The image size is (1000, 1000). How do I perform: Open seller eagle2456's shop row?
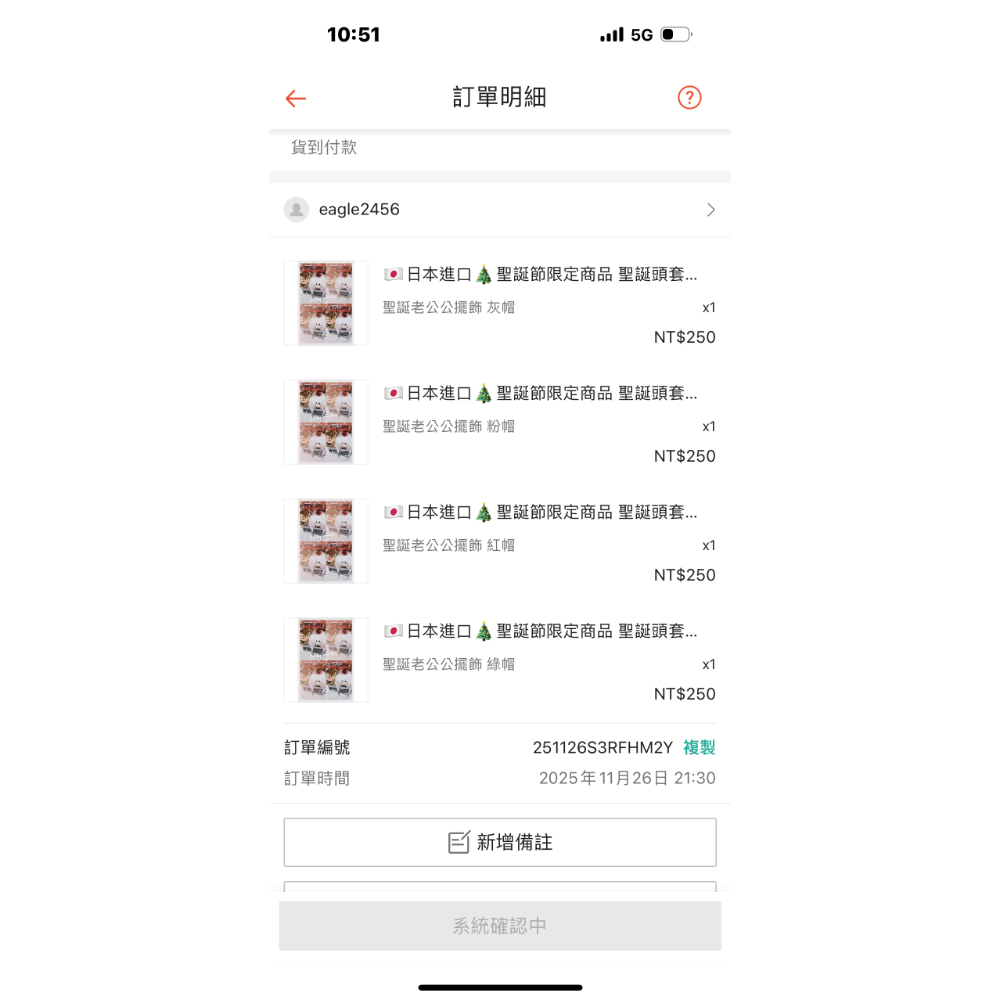coord(500,210)
